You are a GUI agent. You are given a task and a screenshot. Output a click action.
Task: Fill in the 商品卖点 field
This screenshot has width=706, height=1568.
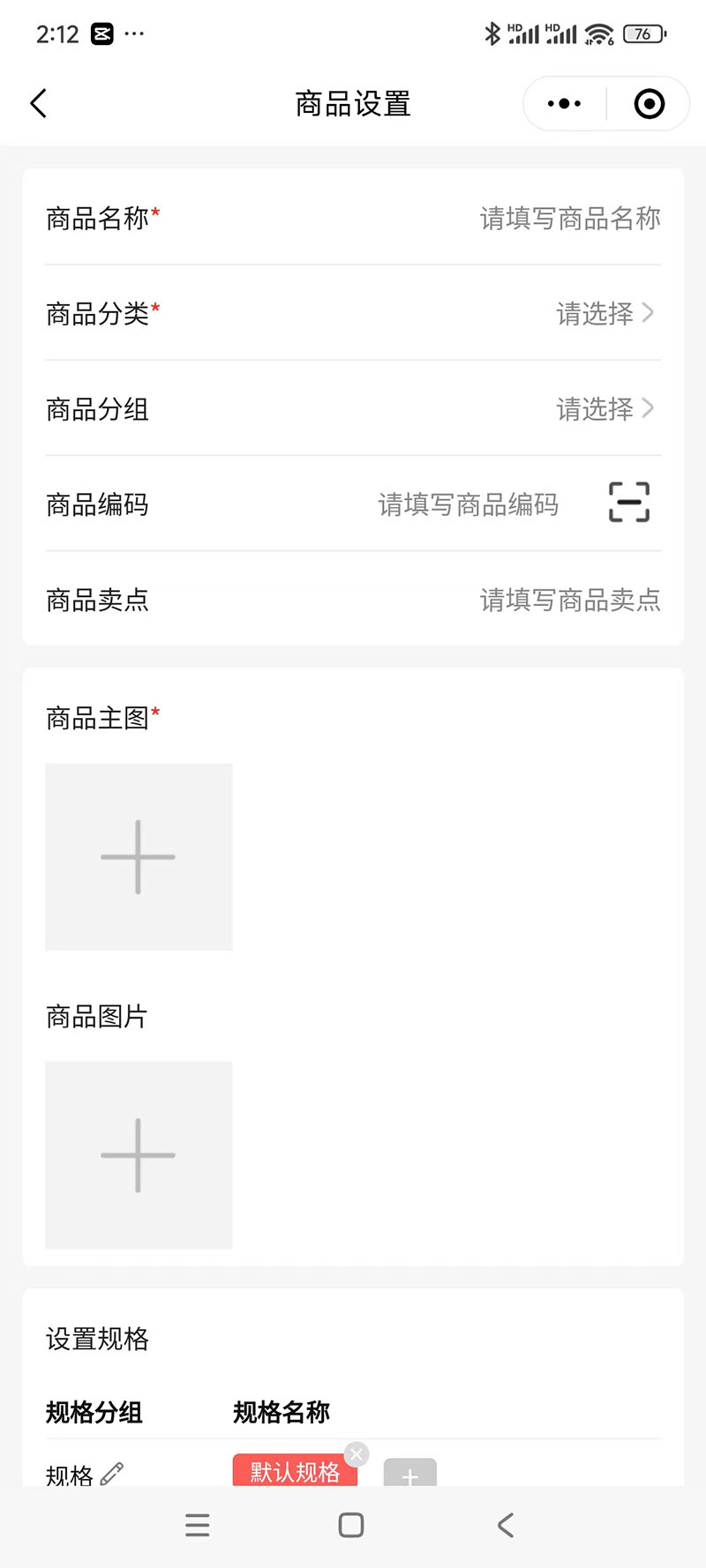pos(569,600)
